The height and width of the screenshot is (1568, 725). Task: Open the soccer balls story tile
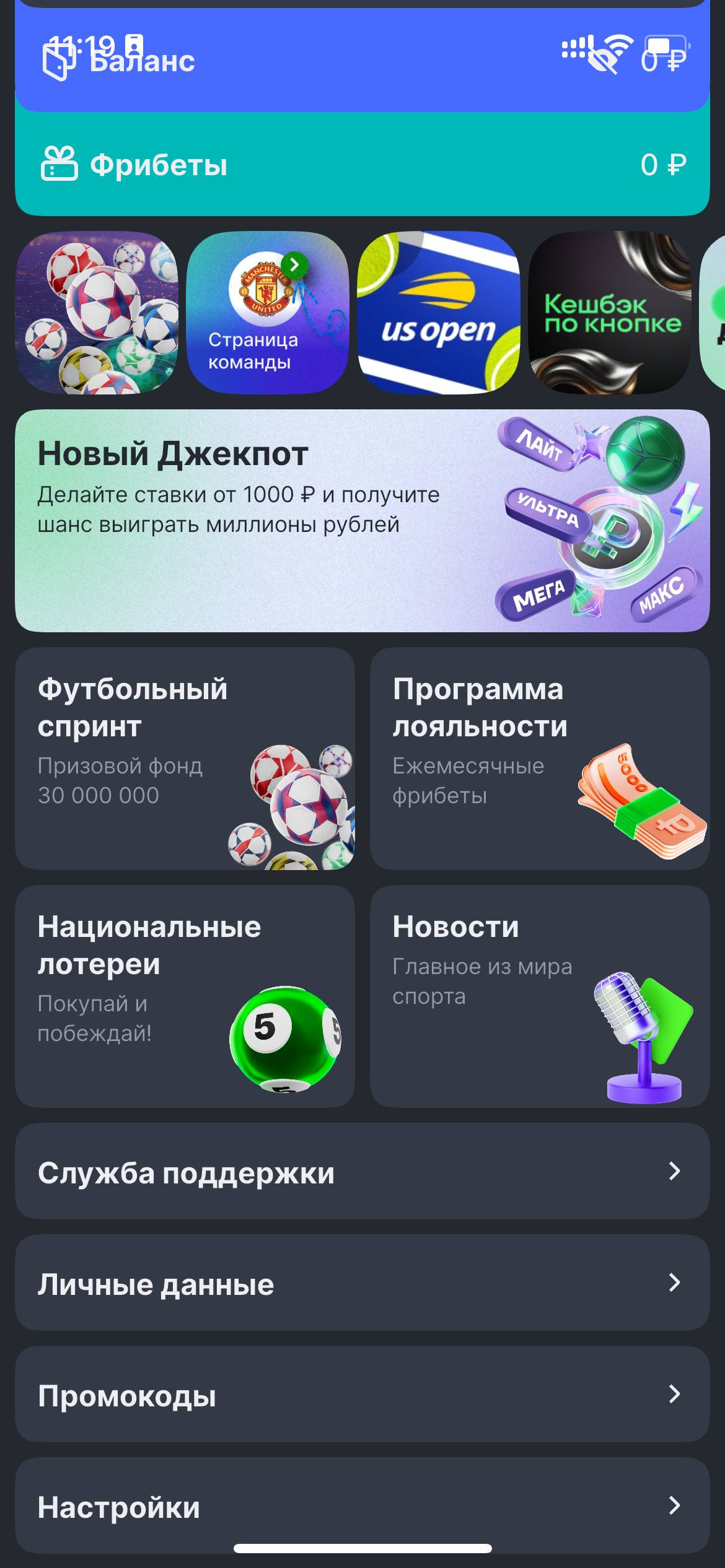pos(97,313)
